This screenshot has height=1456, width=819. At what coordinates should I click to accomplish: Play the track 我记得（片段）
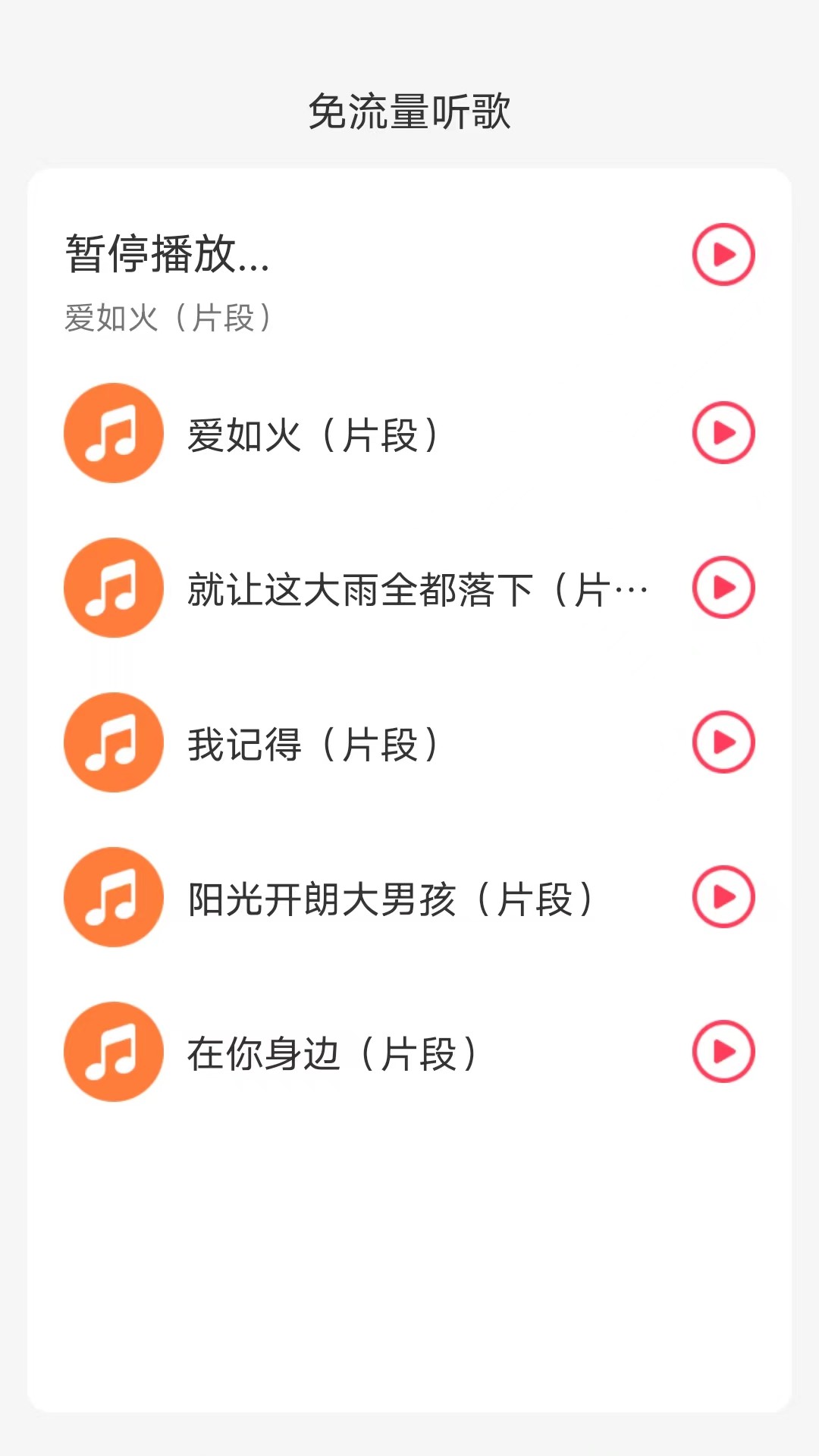723,743
